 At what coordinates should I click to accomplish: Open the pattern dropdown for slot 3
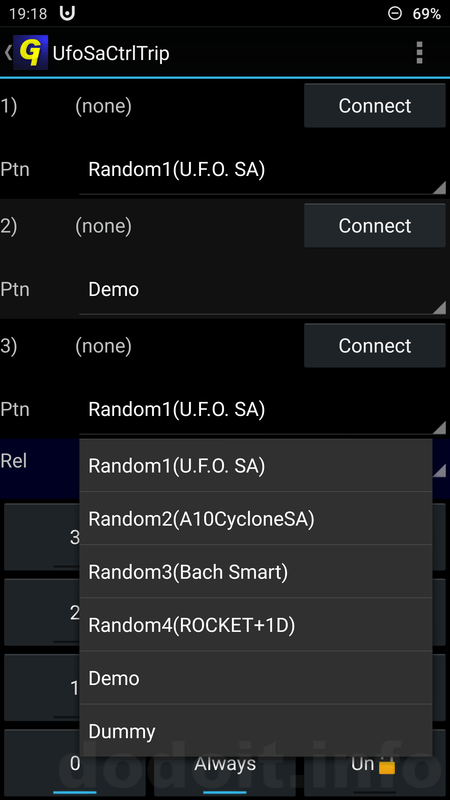pyautogui.click(x=263, y=410)
